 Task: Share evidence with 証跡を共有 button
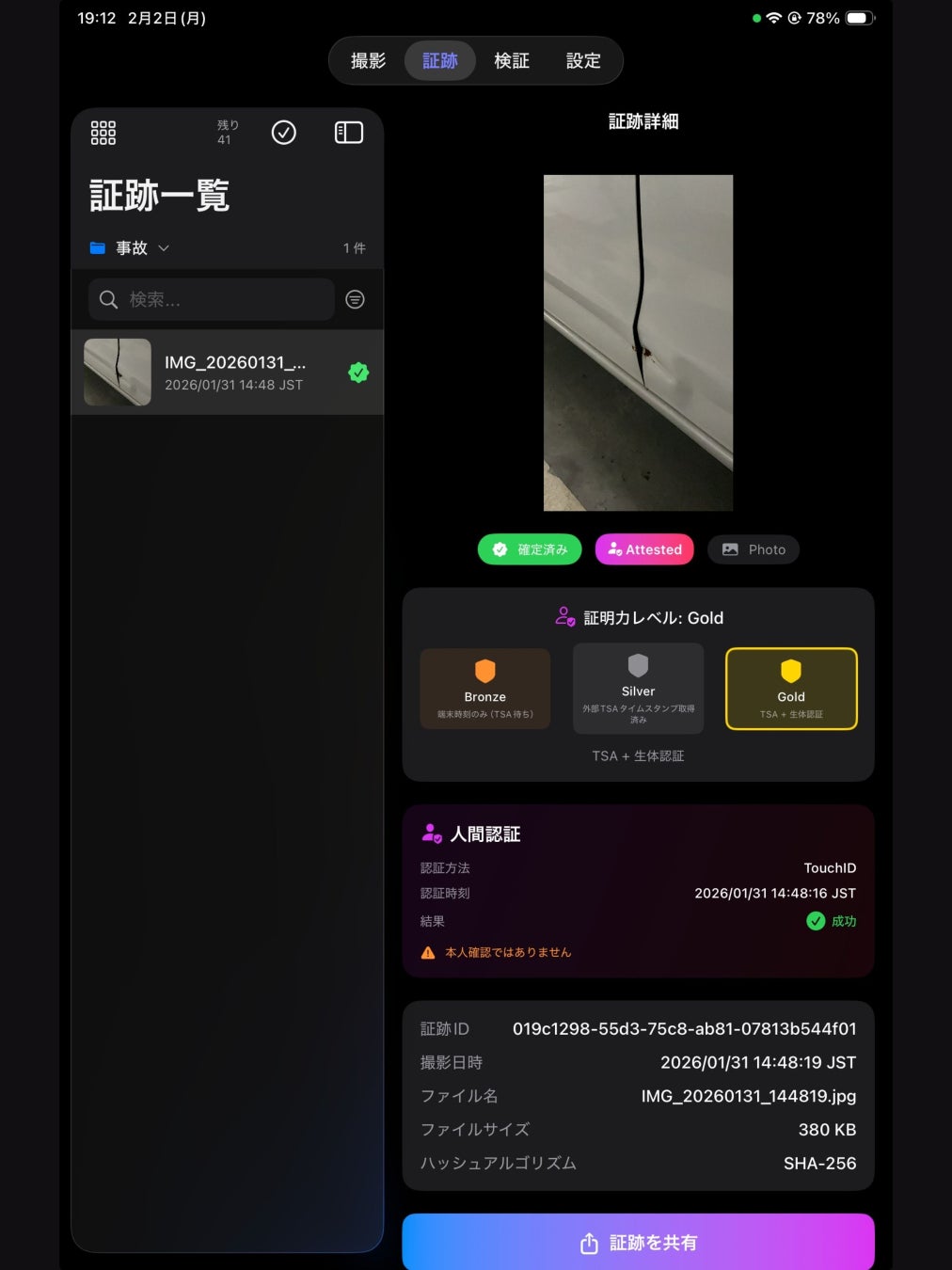coord(638,1243)
